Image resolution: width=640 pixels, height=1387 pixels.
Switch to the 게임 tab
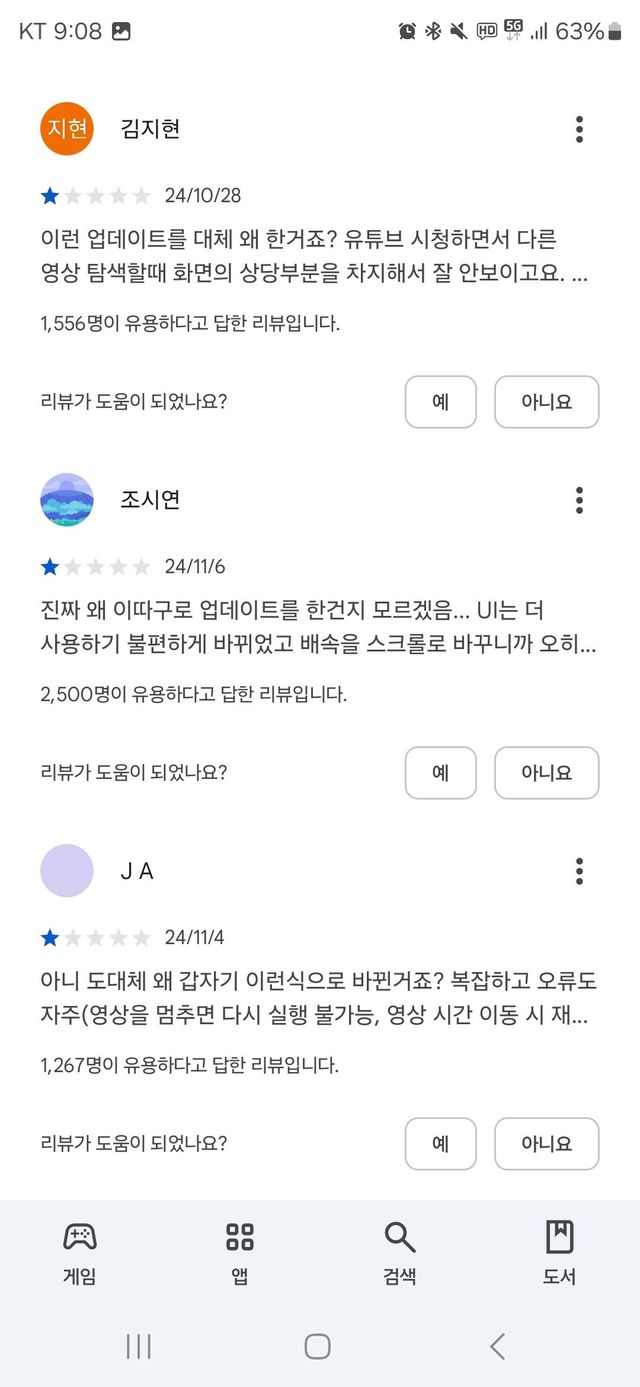pos(80,1252)
